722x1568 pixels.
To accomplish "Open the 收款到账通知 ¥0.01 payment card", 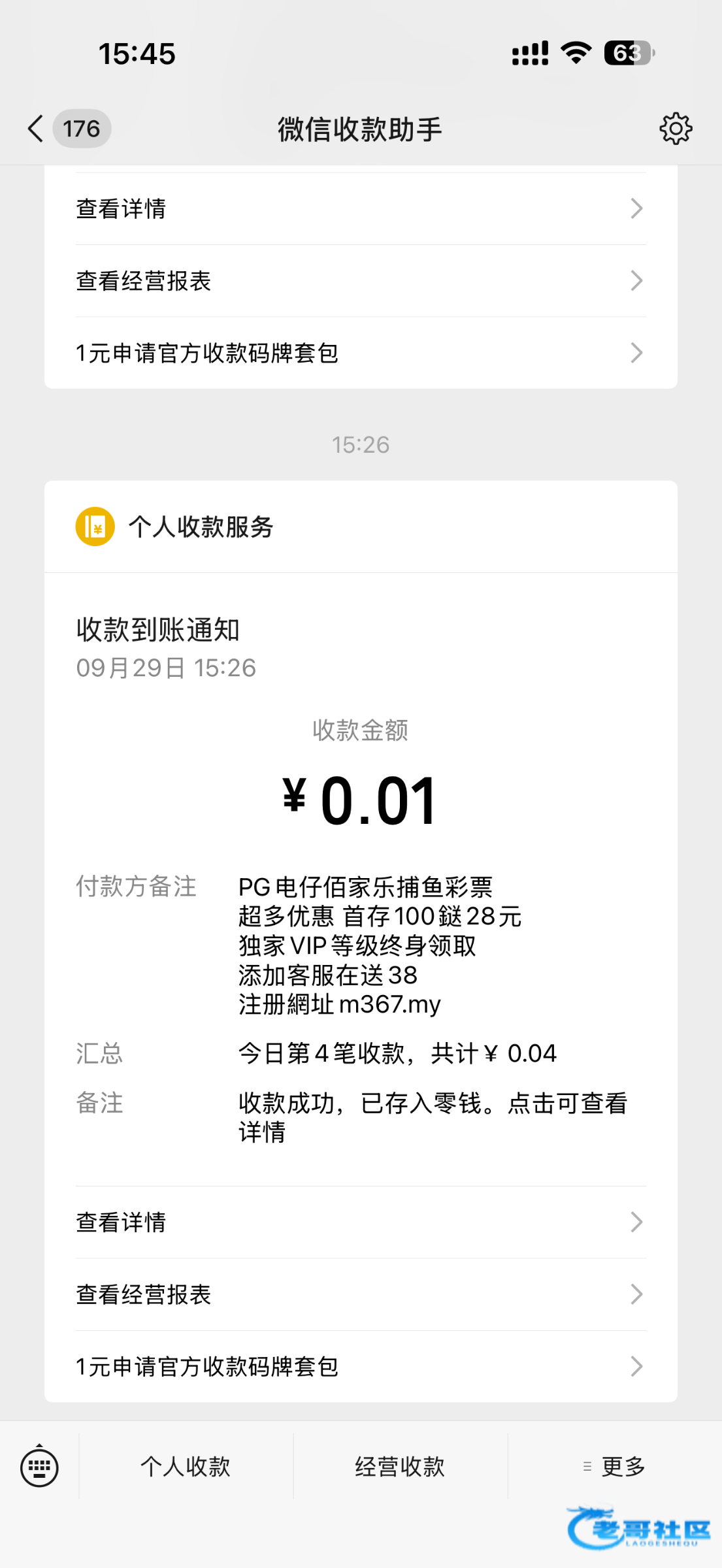I will click(361, 879).
